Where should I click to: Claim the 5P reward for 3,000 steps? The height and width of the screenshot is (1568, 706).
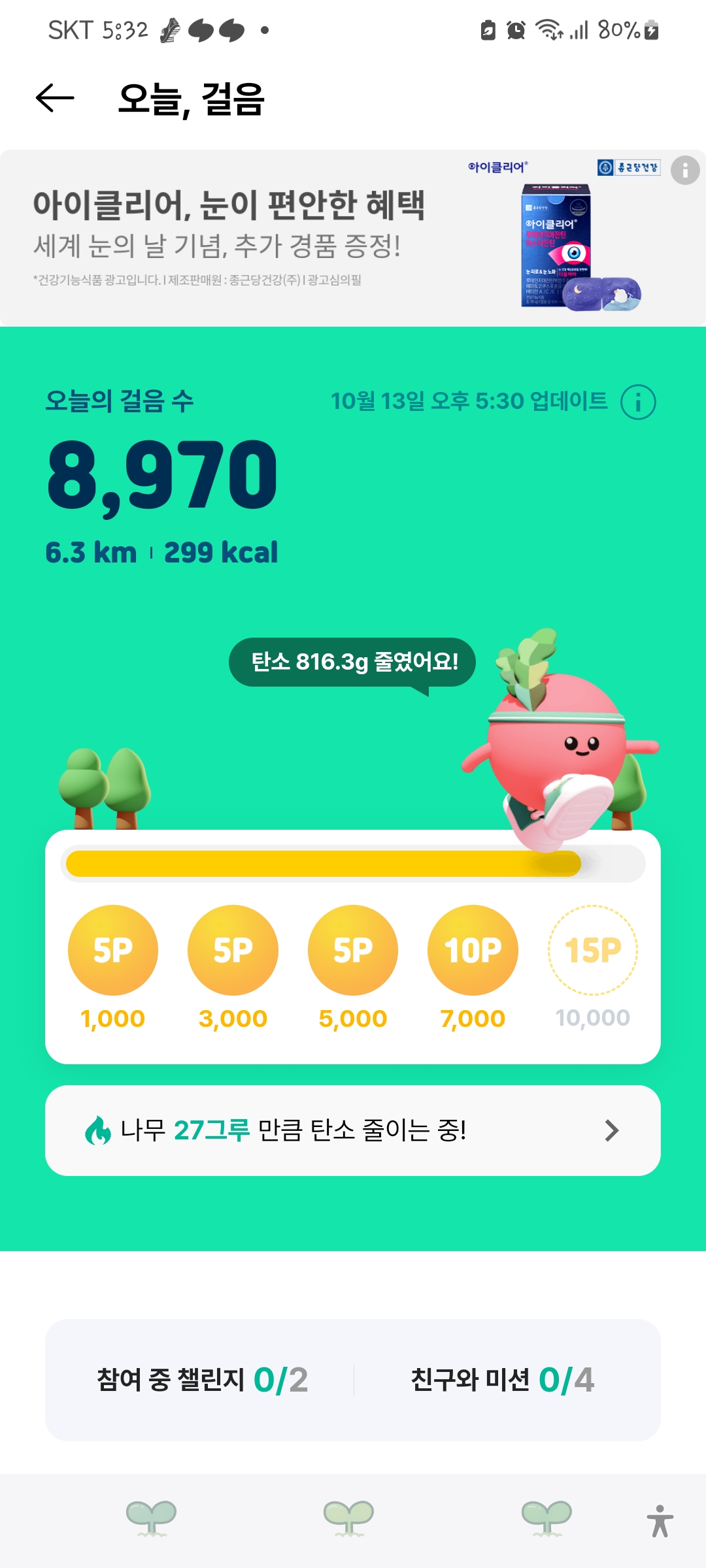coord(233,950)
